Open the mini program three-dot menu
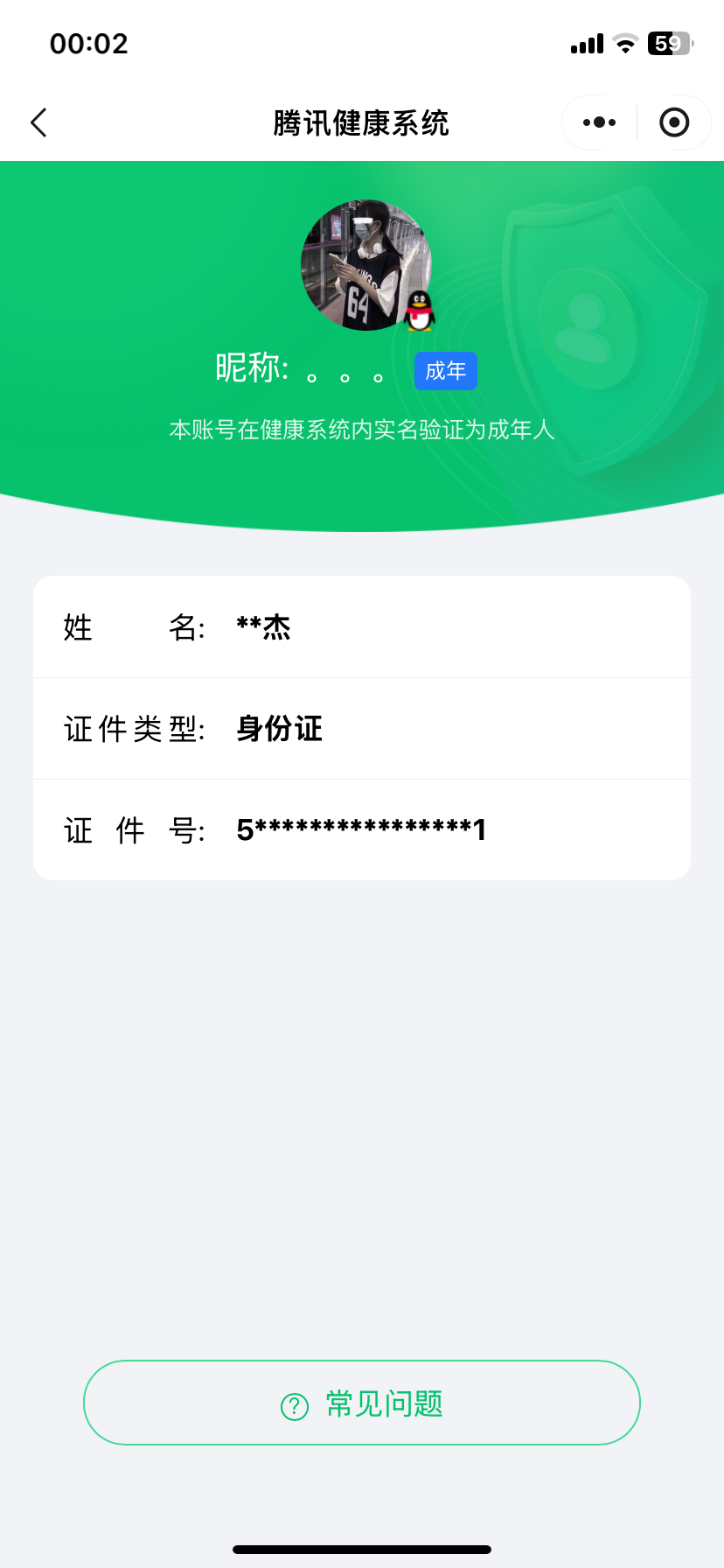The width and height of the screenshot is (724, 1568). point(599,122)
